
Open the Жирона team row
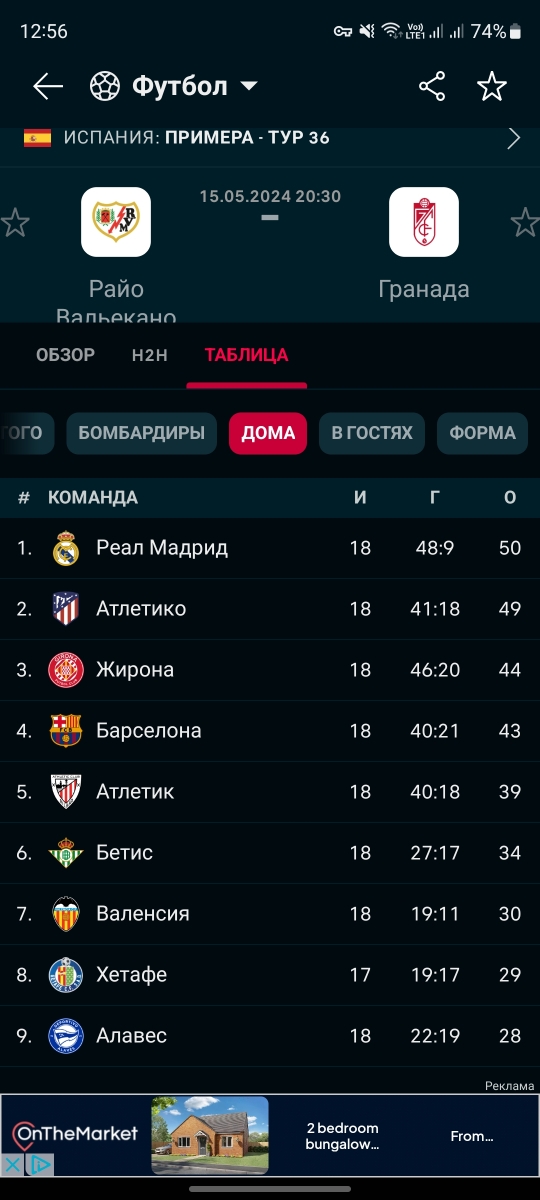click(270, 670)
